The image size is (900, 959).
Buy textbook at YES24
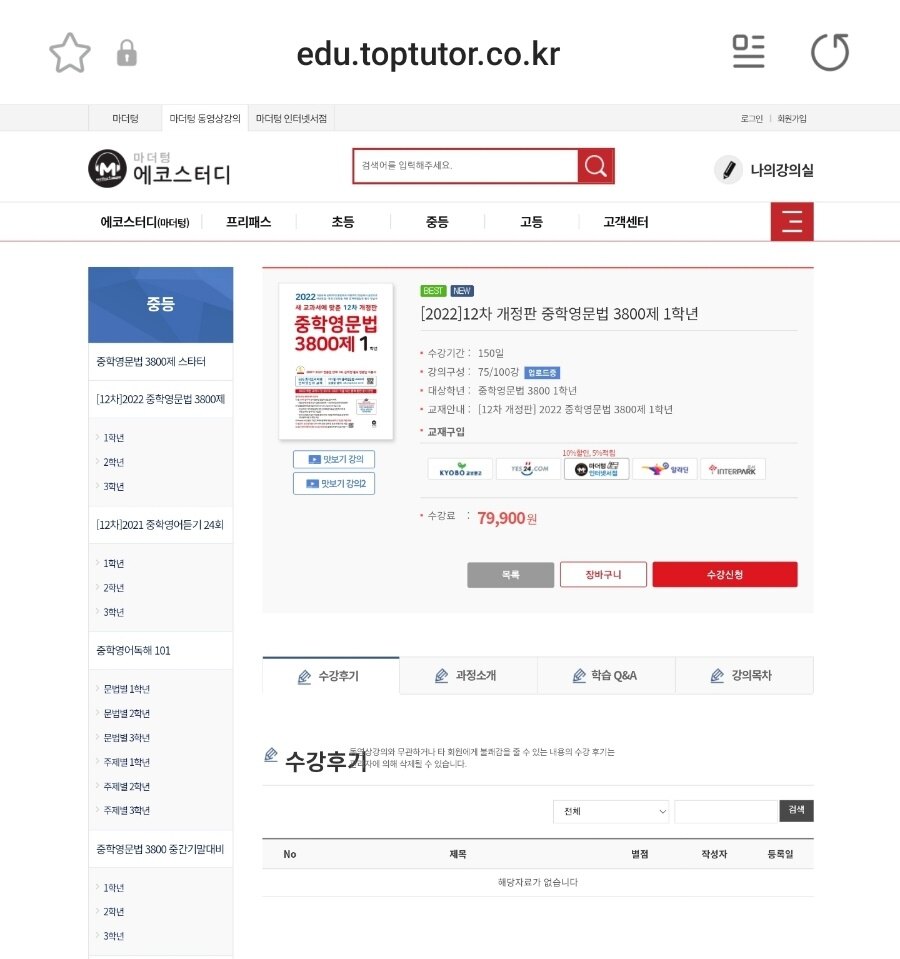tap(528, 469)
